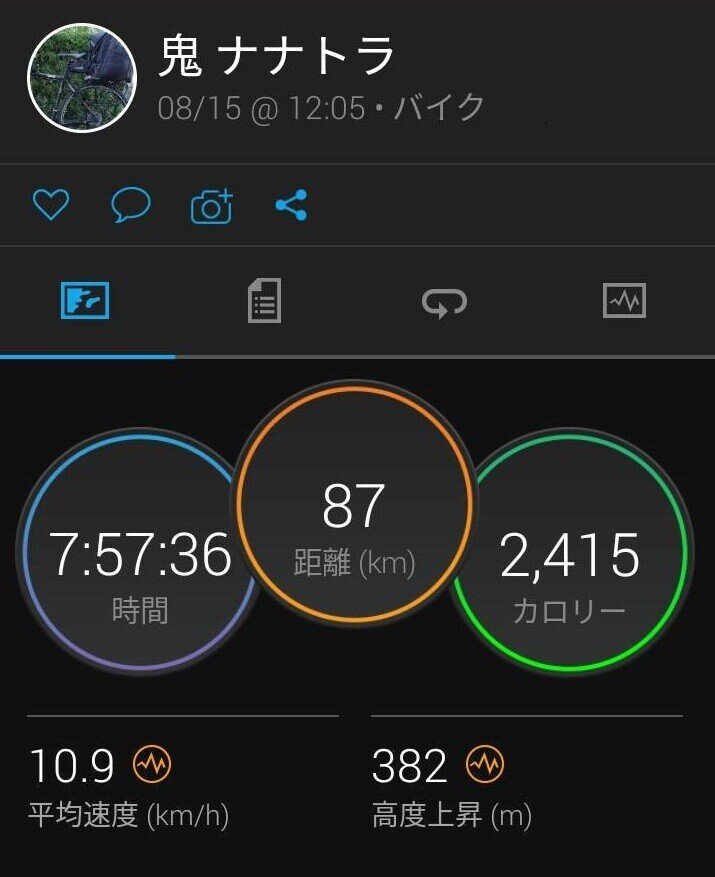The width and height of the screenshot is (715, 877).
Task: Share the 鬼 ナナトラ activity
Action: point(290,206)
